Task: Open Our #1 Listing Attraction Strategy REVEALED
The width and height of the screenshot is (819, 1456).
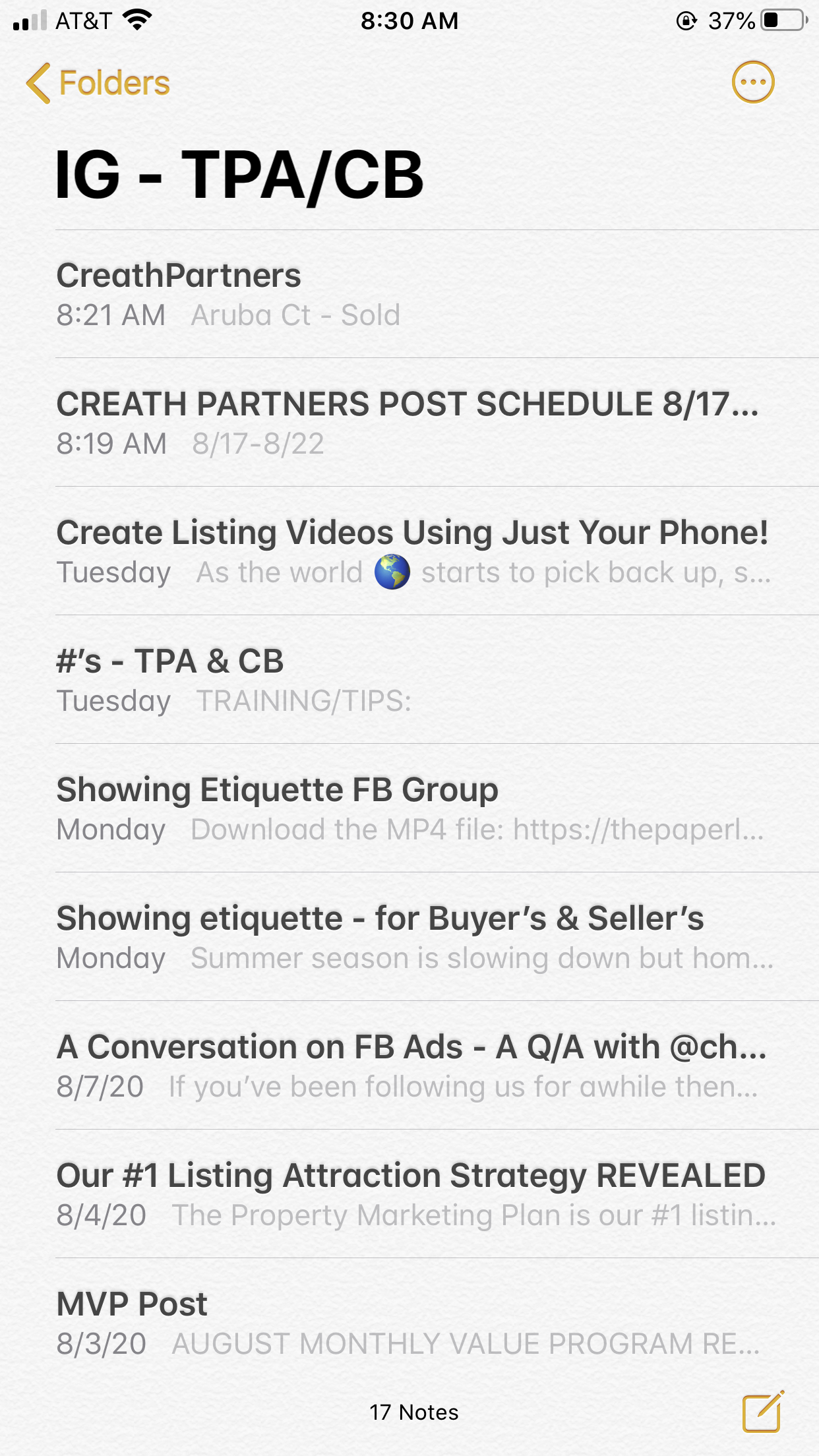Action: [409, 1194]
